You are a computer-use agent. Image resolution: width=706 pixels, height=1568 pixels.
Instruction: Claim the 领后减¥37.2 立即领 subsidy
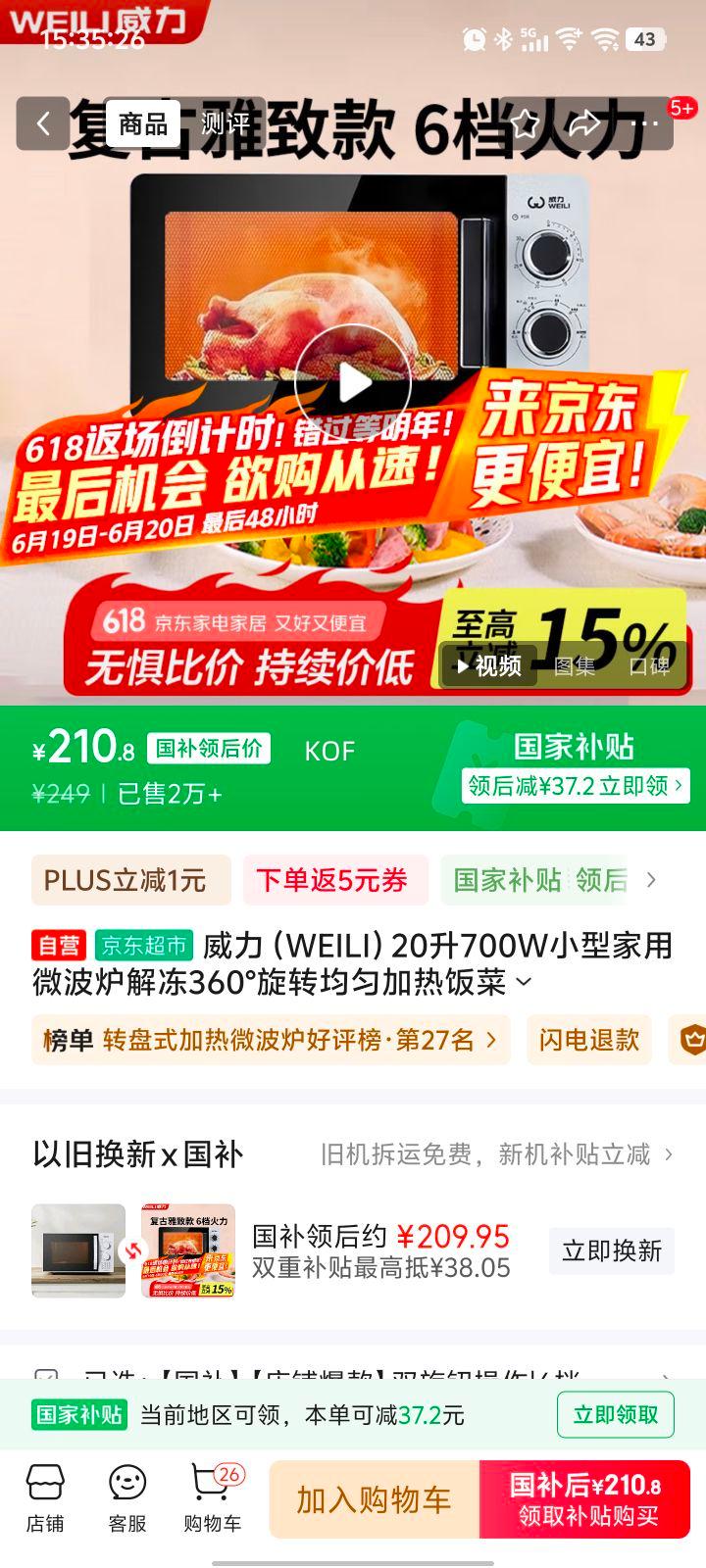(x=575, y=786)
